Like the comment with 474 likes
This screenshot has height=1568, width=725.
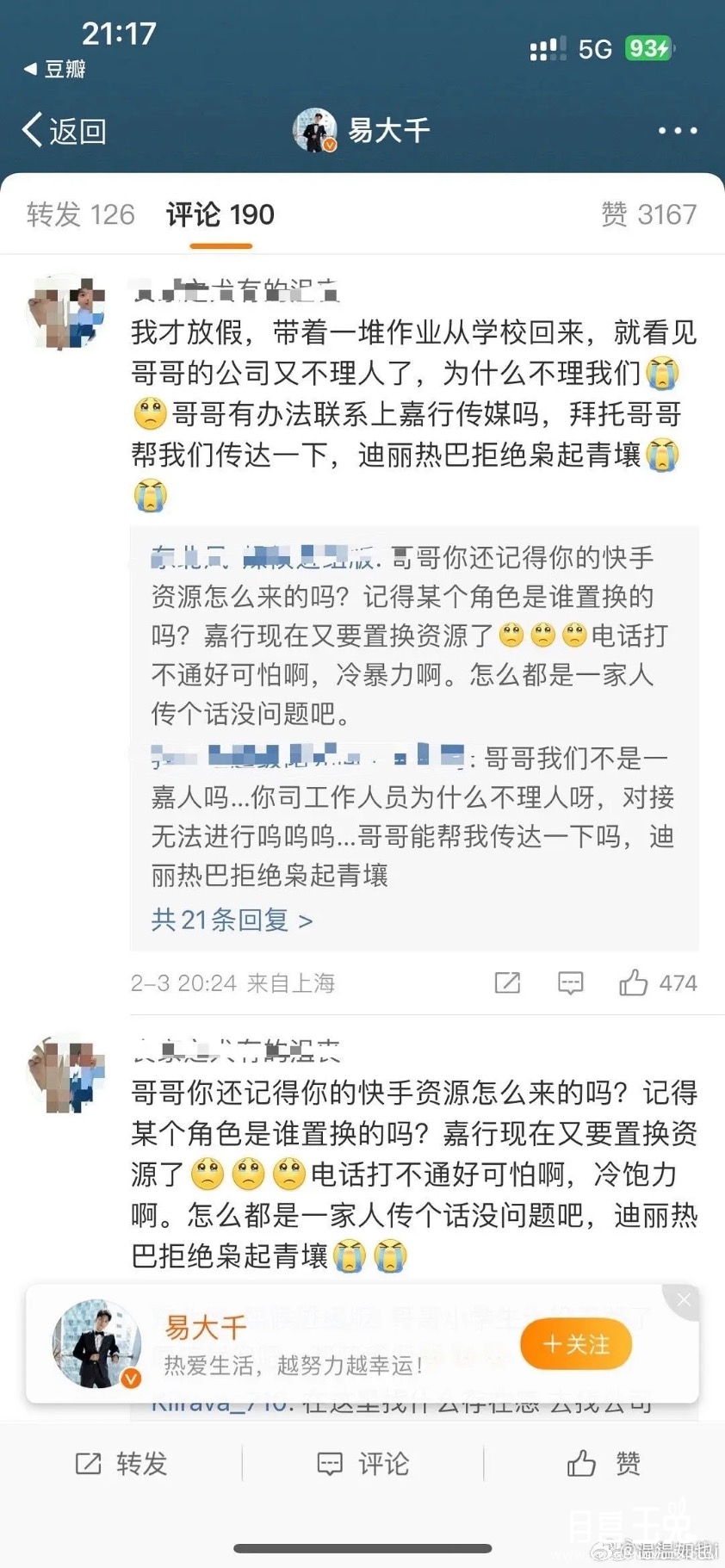click(x=634, y=982)
